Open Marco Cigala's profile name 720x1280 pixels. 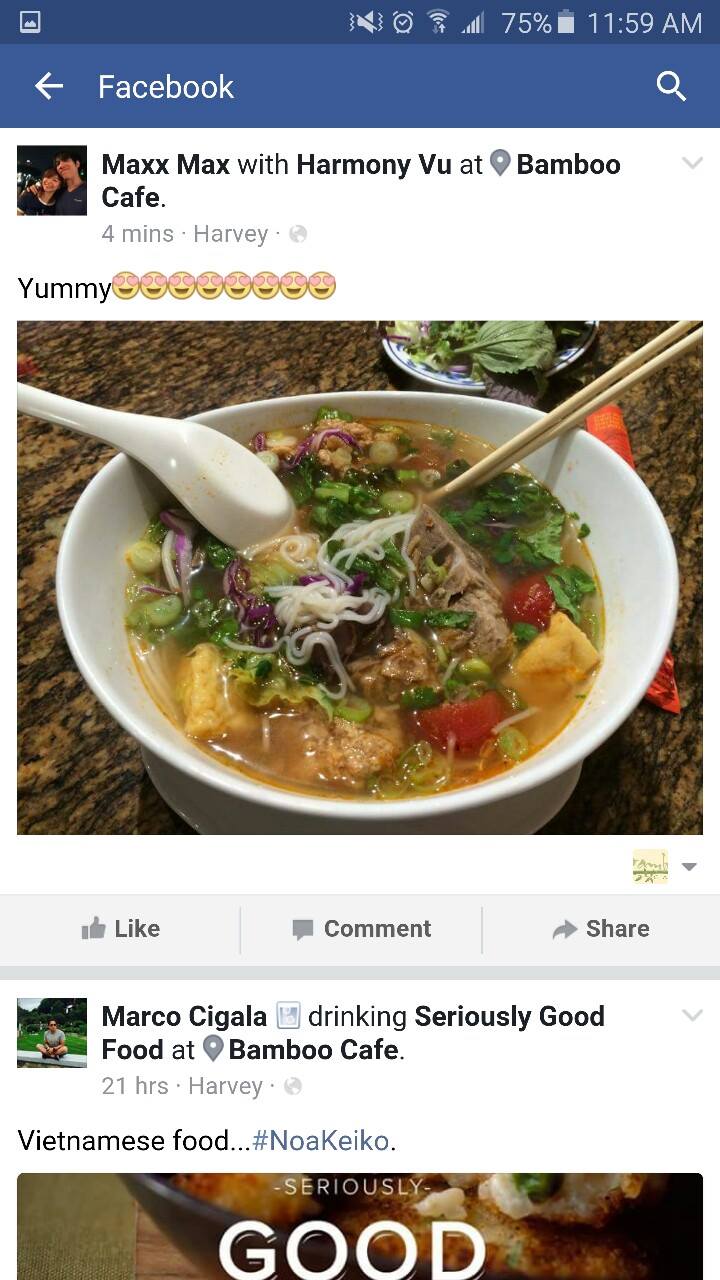tap(184, 1016)
